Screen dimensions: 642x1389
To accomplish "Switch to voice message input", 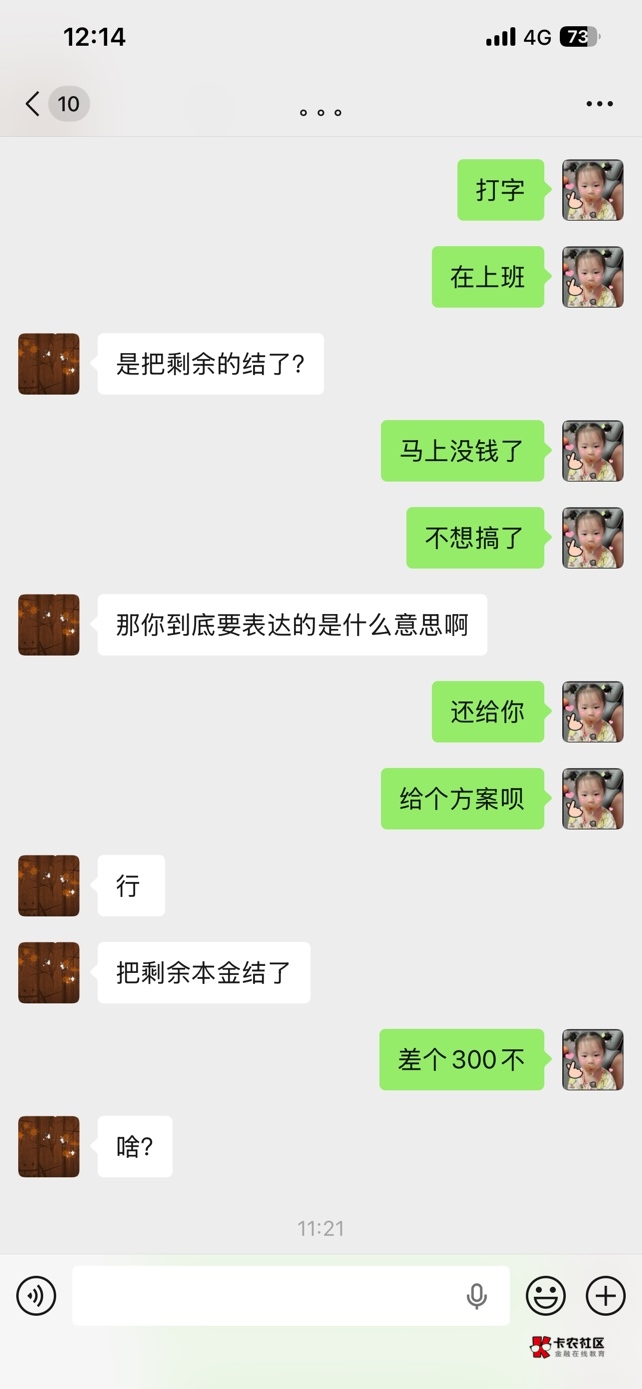I will 36,1296.
